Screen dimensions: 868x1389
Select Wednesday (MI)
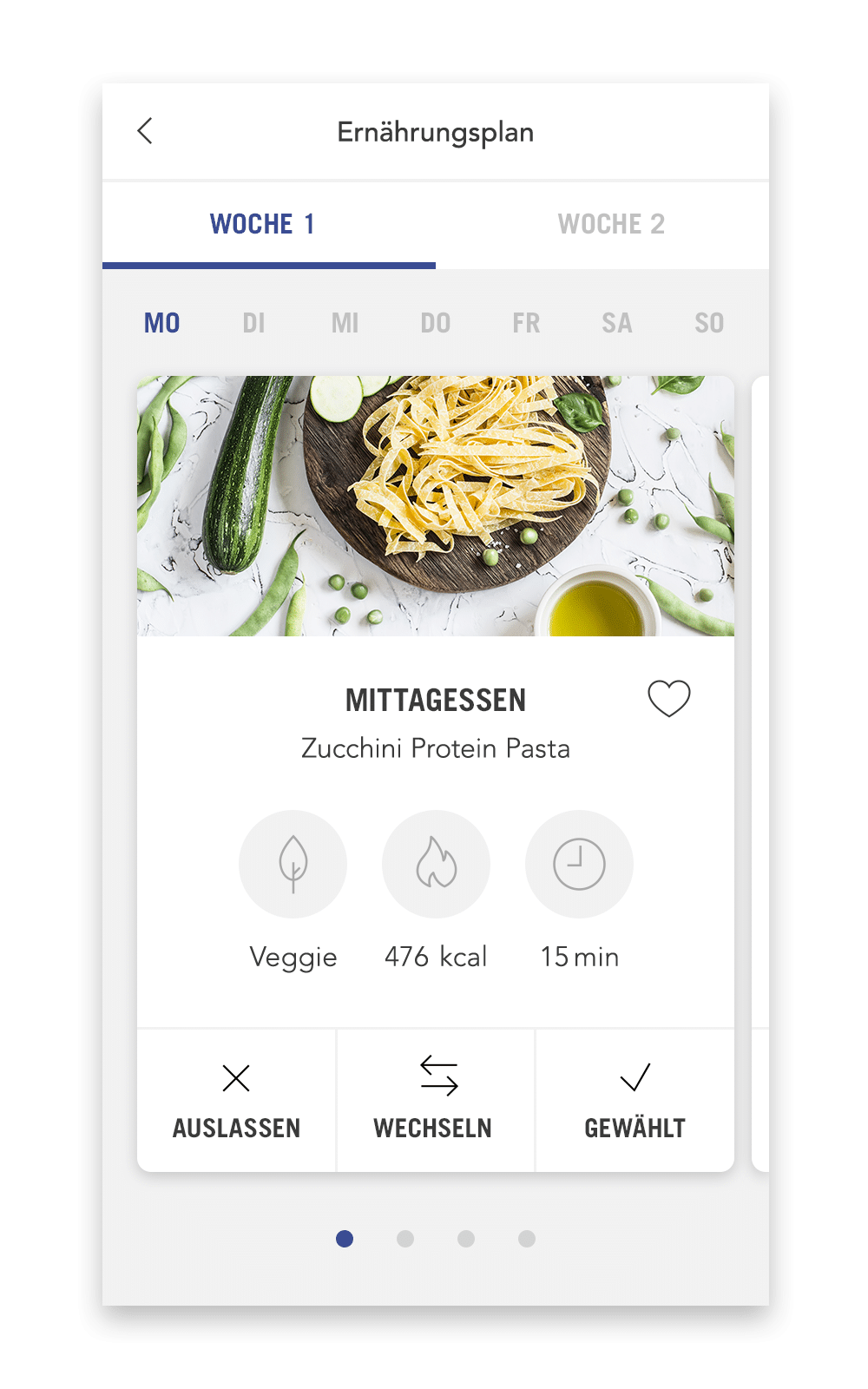(345, 323)
